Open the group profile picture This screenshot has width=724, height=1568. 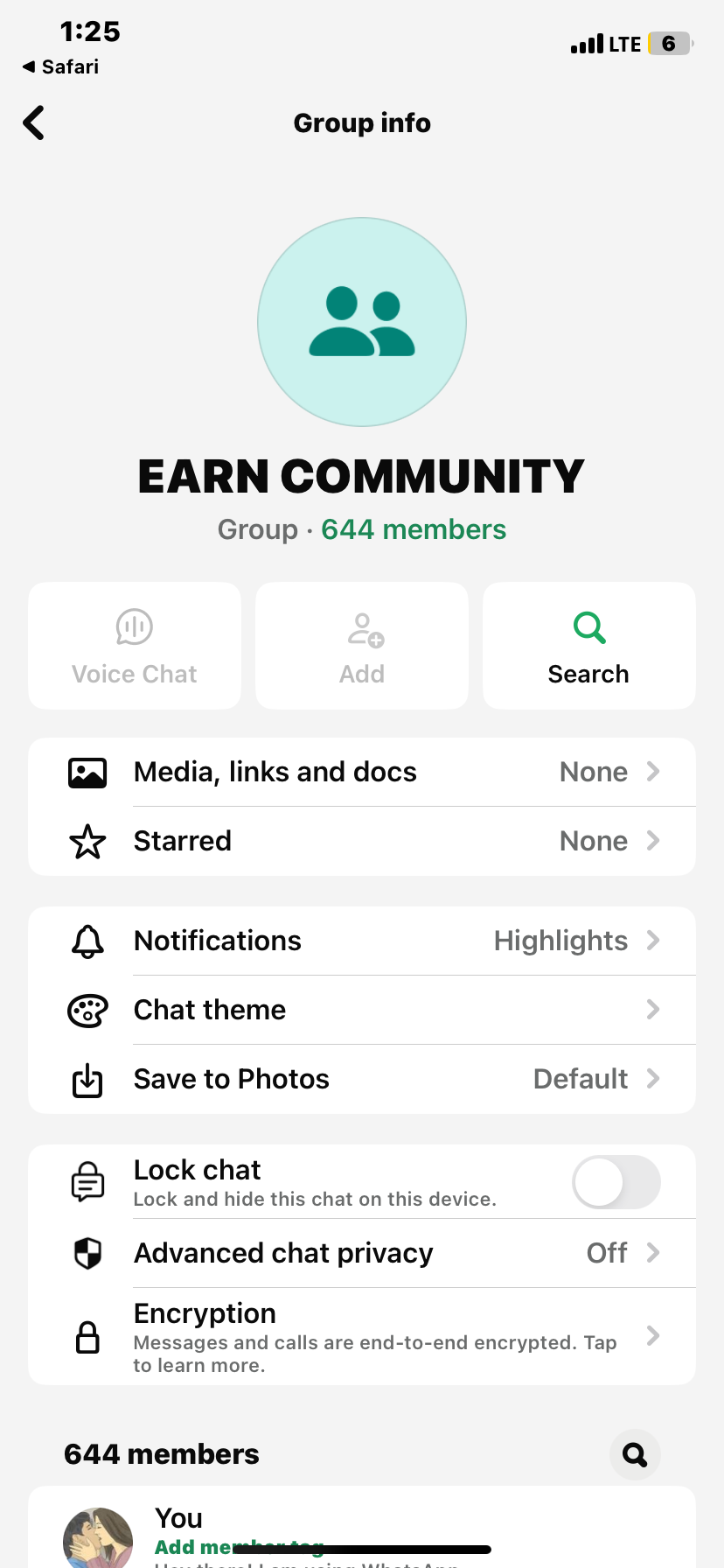click(x=362, y=322)
